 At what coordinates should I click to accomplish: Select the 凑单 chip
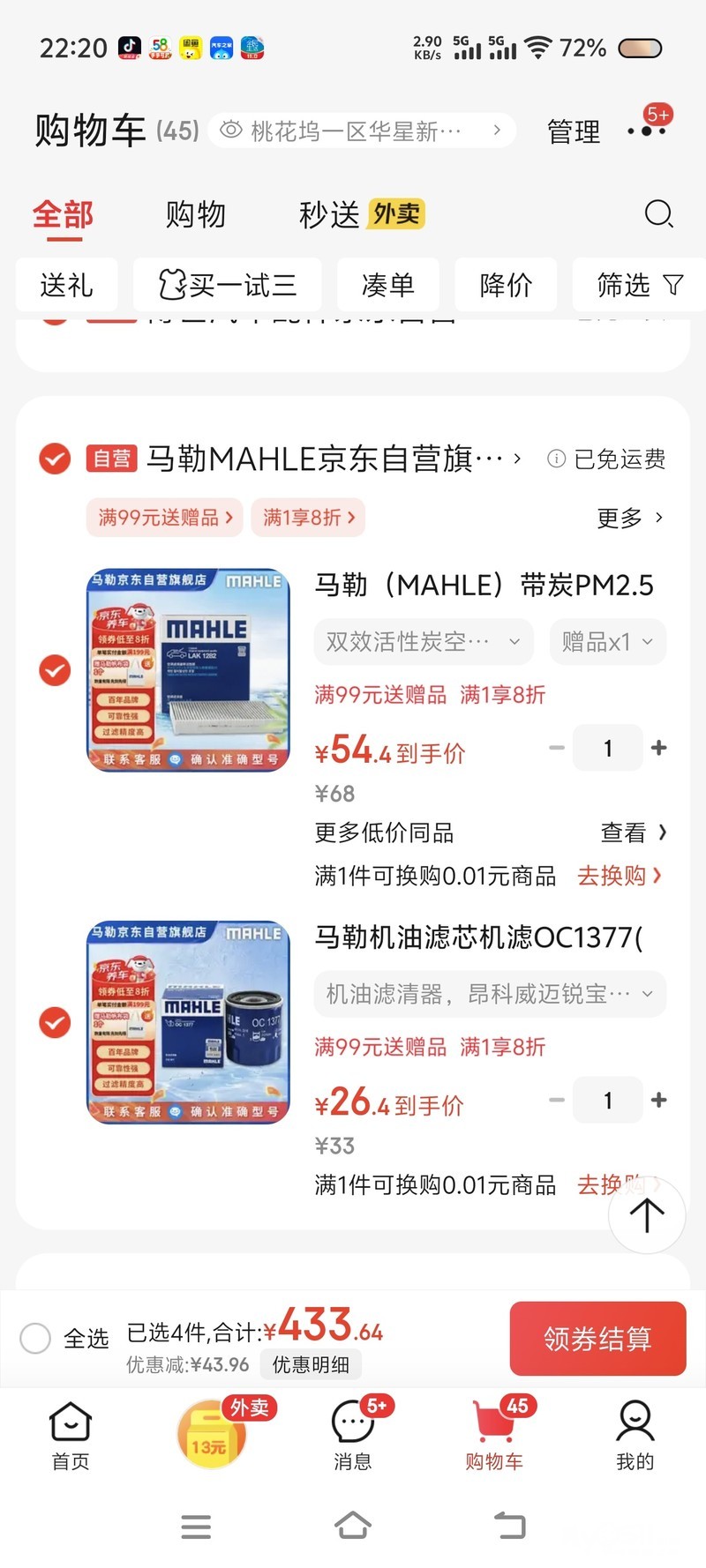tap(387, 285)
